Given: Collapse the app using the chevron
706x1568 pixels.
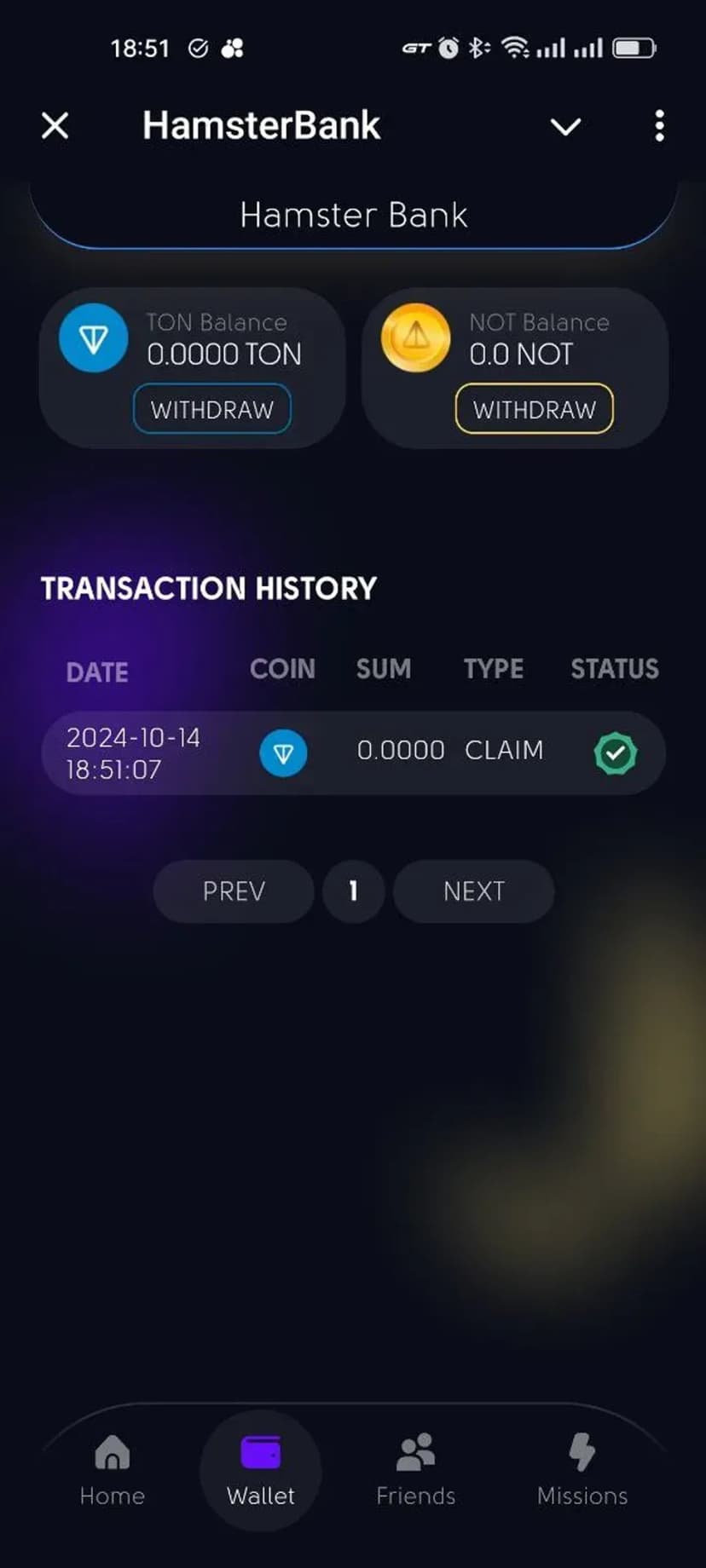Looking at the screenshot, I should tap(565, 127).
